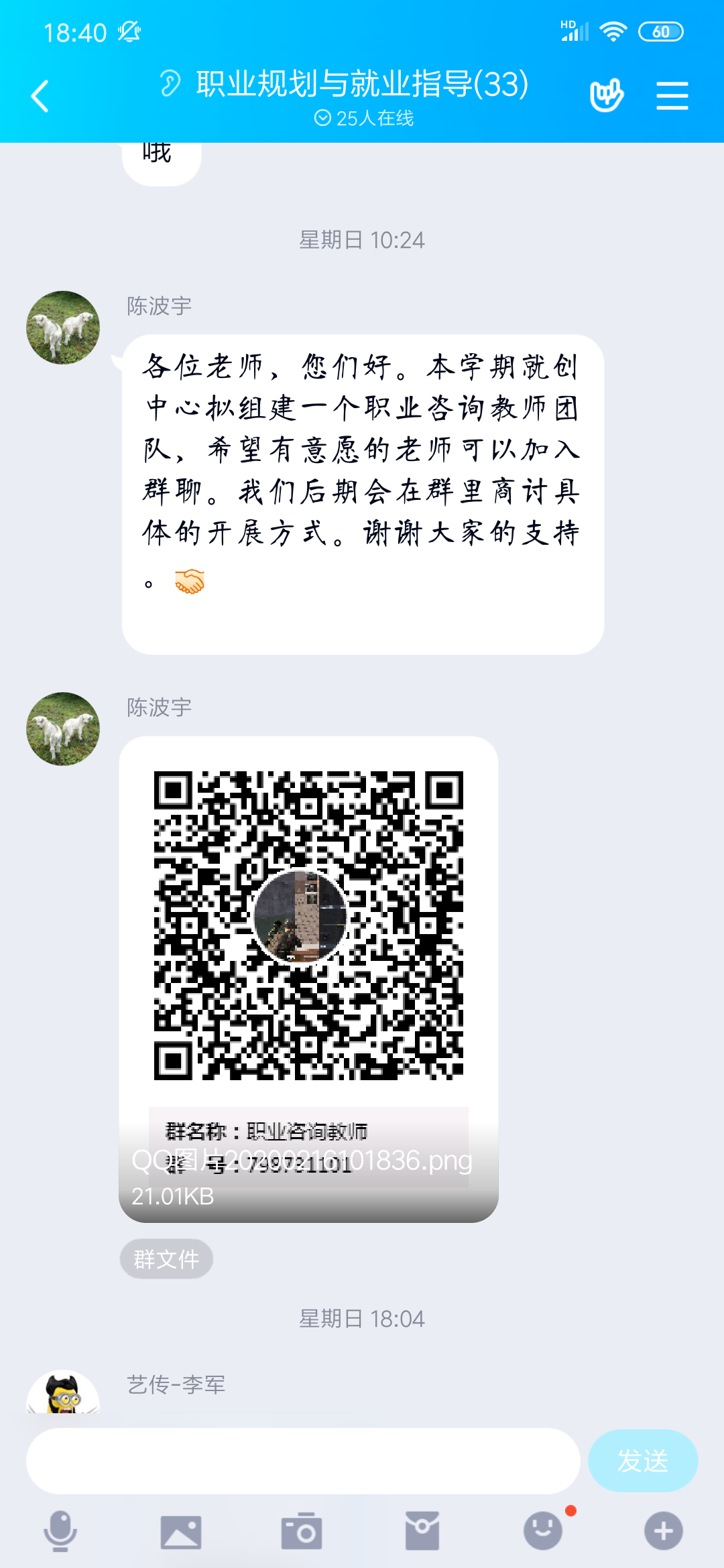
Task: Open the red packet icon
Action: point(422,1531)
